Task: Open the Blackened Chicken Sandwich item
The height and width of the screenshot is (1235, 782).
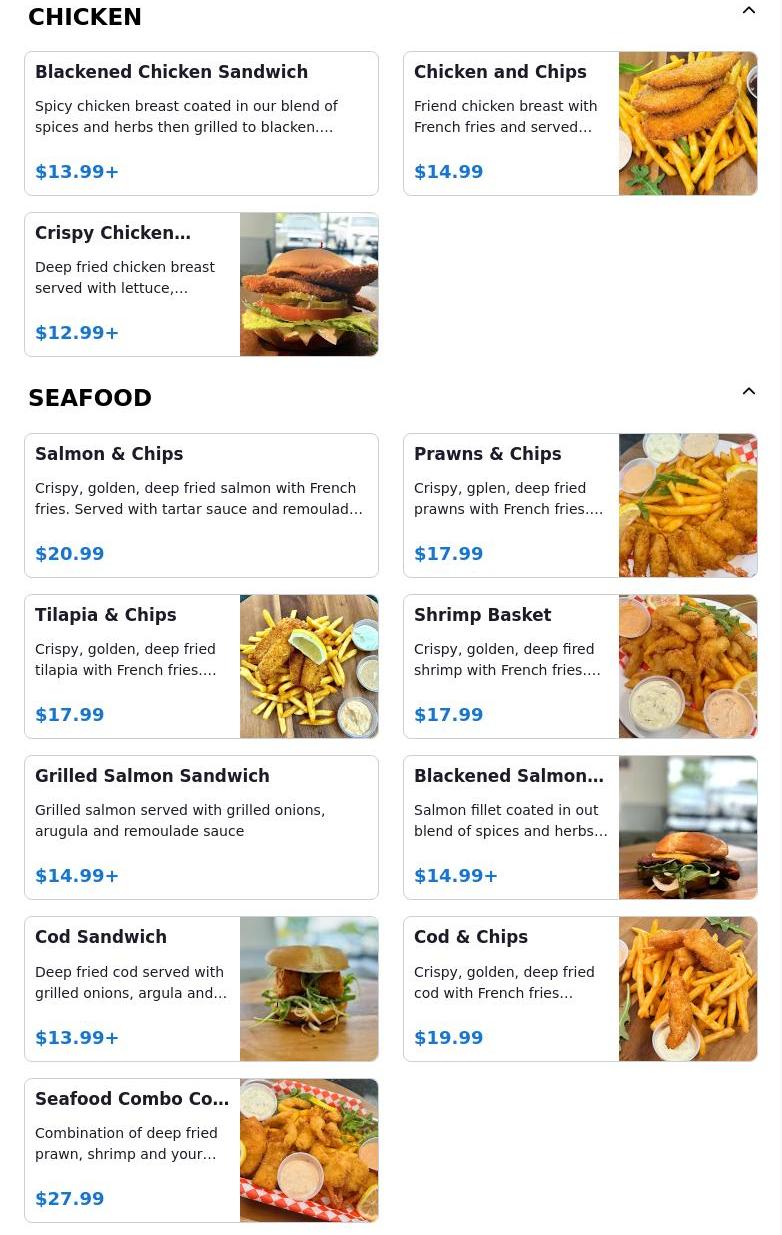Action: 201,124
